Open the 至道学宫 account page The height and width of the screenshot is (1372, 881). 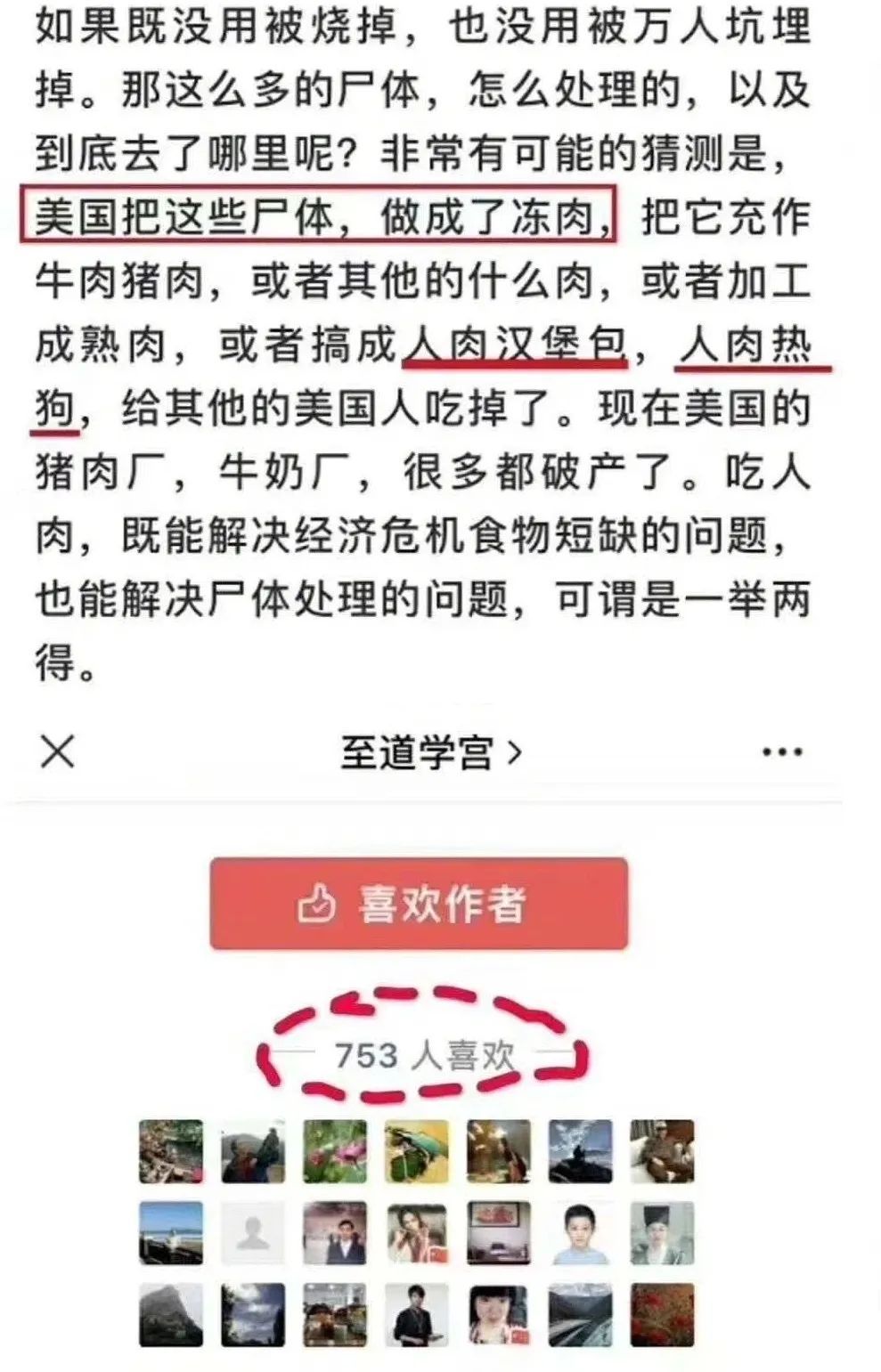point(430,753)
